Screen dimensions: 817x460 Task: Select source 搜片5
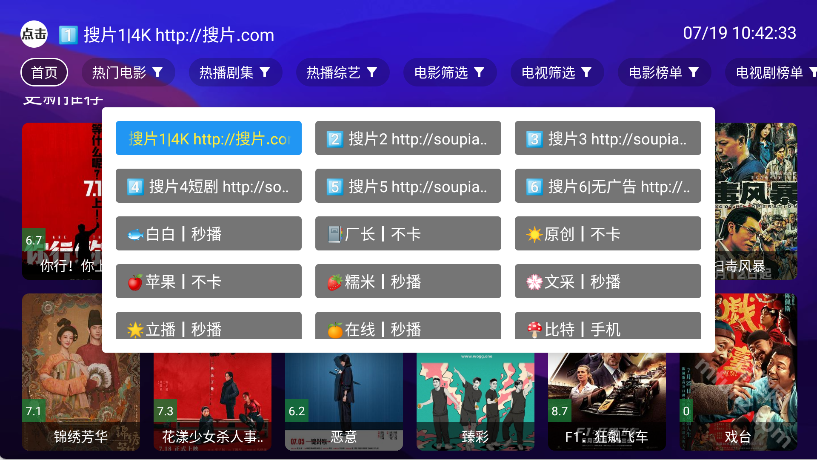coord(408,186)
